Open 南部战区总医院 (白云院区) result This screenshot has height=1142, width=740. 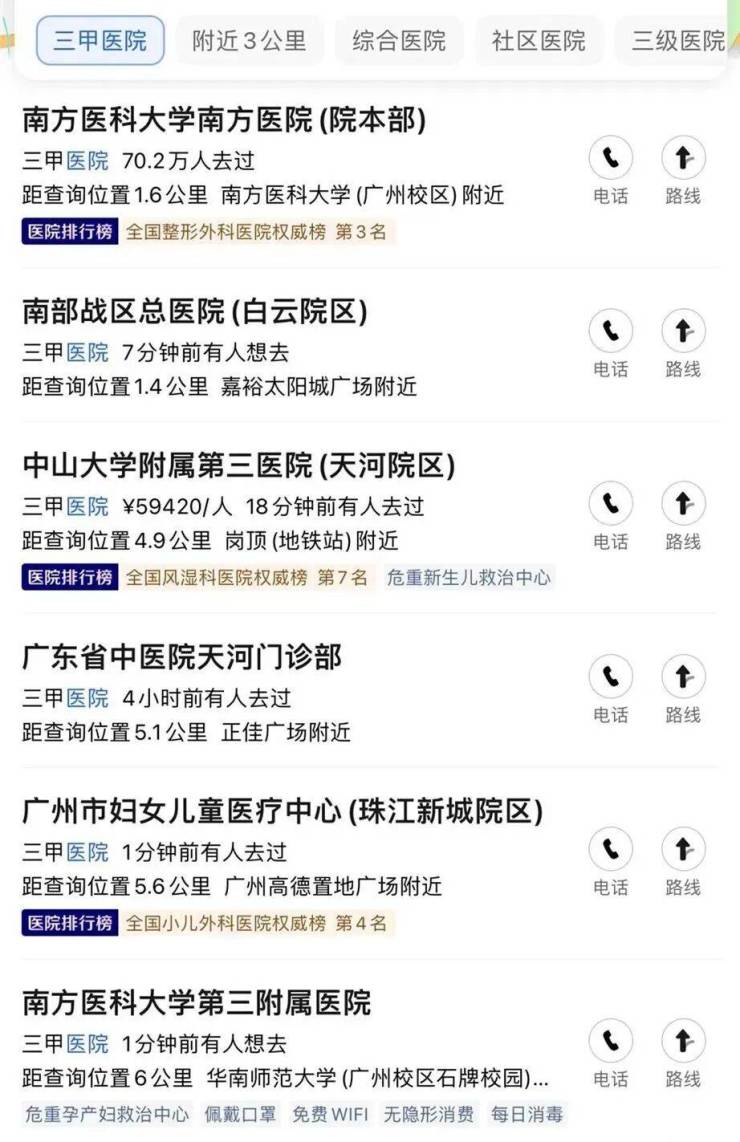tap(195, 313)
